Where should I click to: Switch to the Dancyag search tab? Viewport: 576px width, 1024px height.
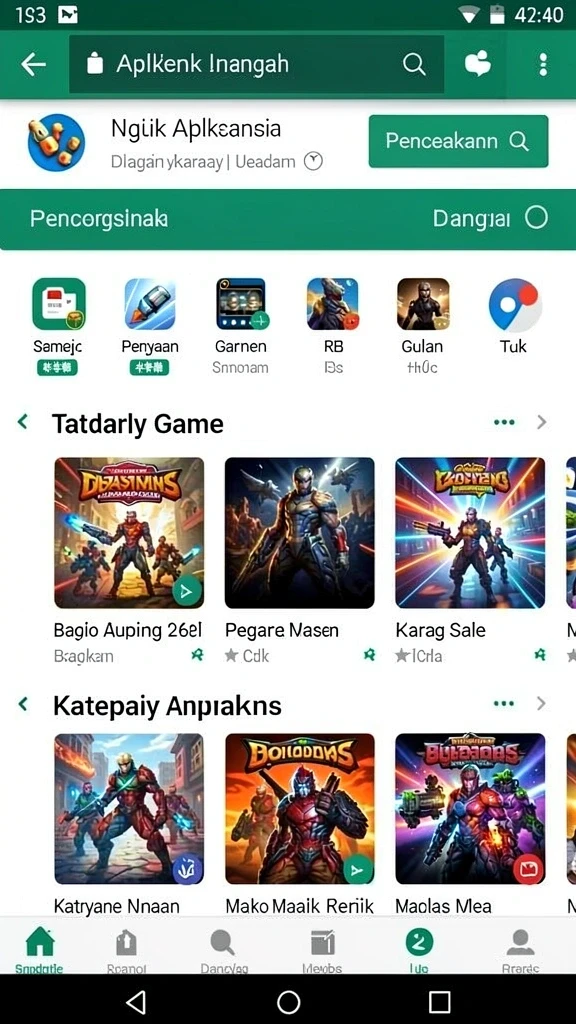223,951
